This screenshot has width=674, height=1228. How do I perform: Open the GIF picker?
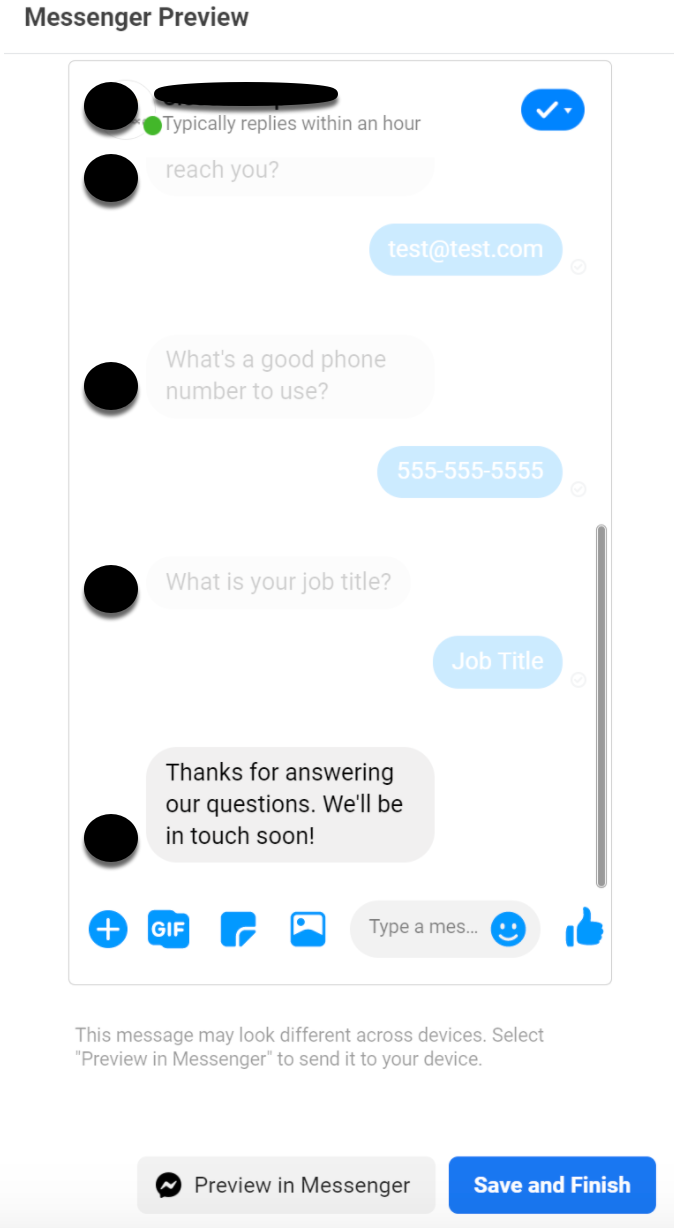[168, 929]
